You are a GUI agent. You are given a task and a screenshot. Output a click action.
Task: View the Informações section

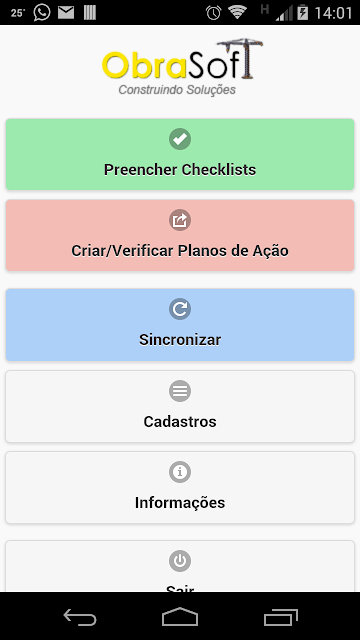click(180, 487)
